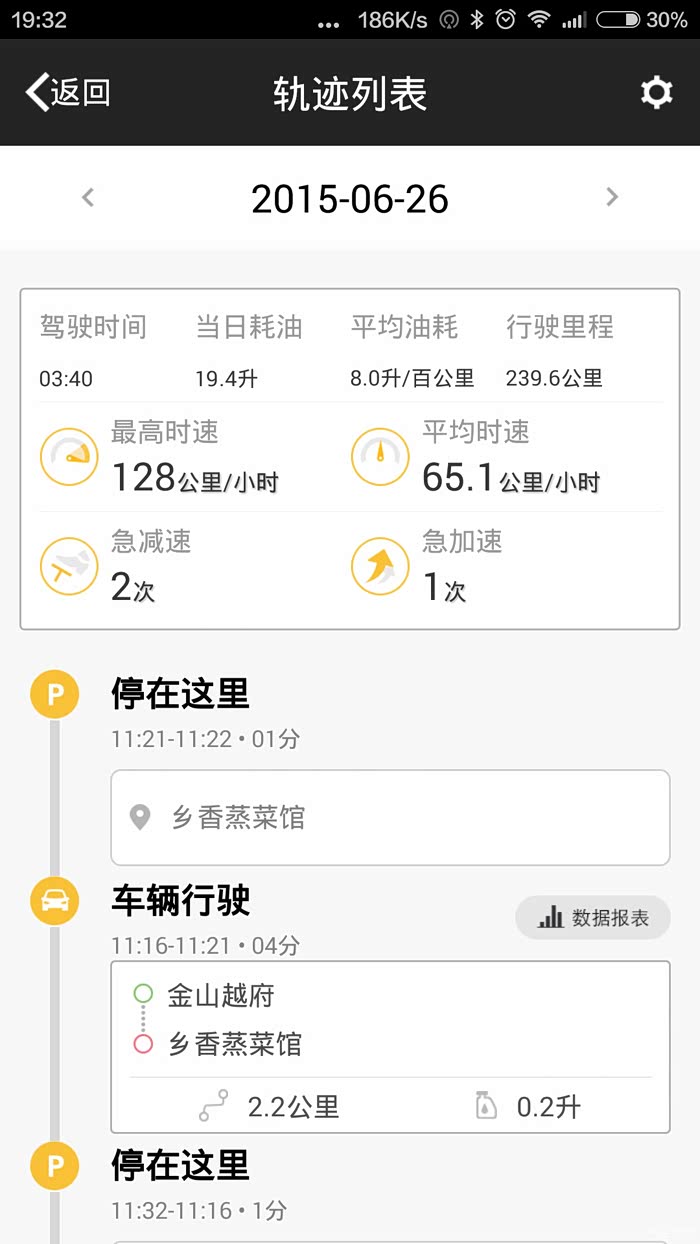Open the date picker for 2015-06-26

[349, 199]
